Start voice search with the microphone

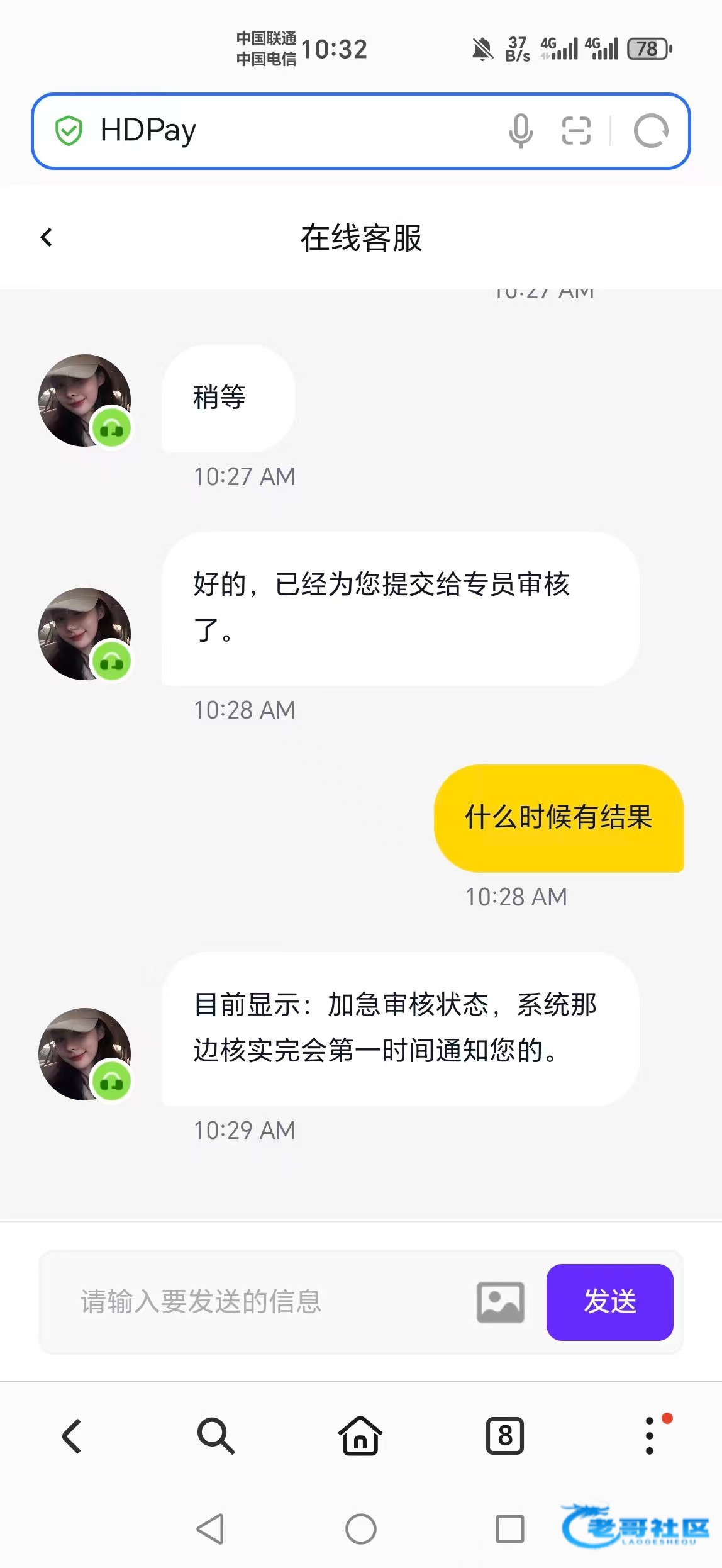pos(520,131)
